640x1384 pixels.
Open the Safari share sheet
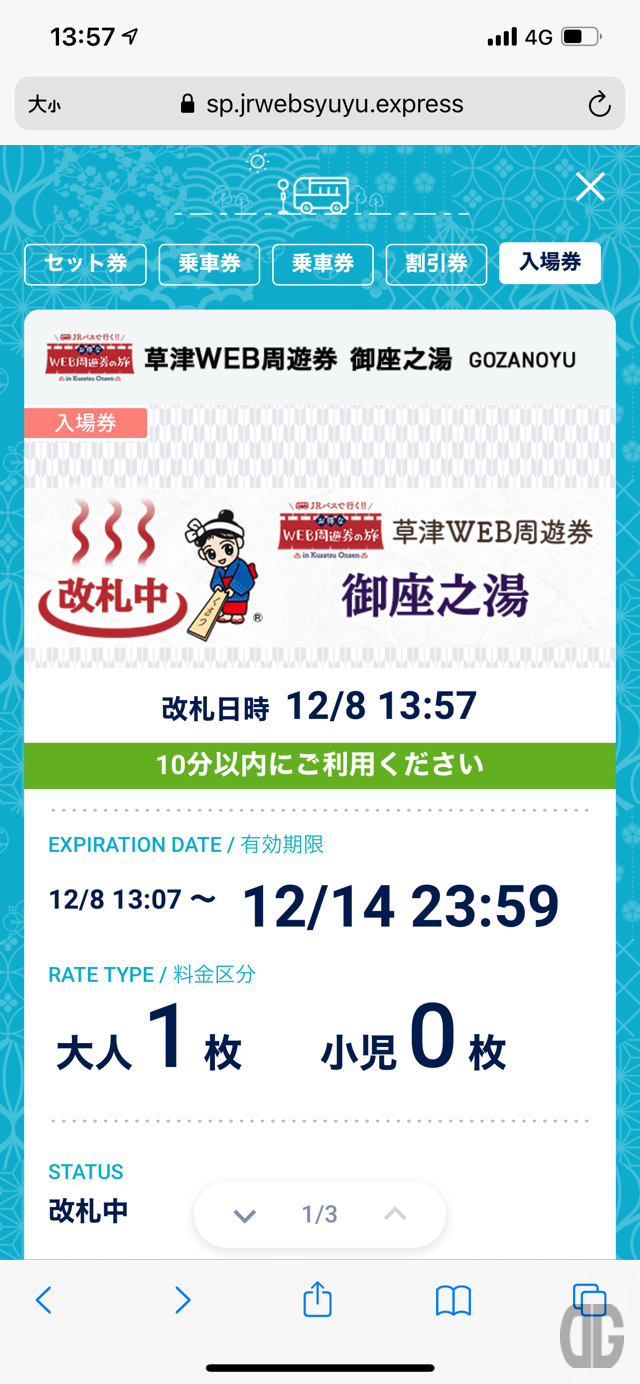pos(317,1298)
